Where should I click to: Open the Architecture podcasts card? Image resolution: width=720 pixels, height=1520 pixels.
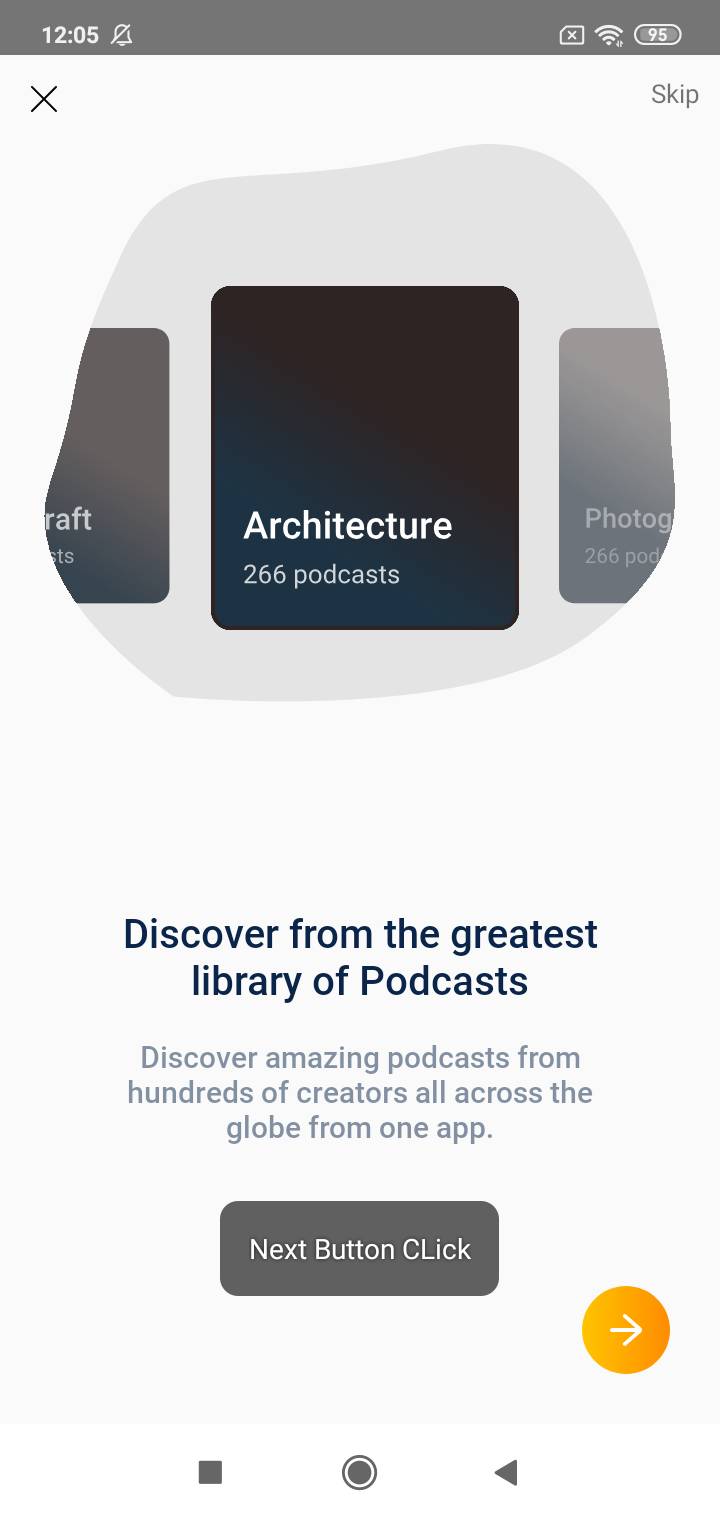click(364, 458)
